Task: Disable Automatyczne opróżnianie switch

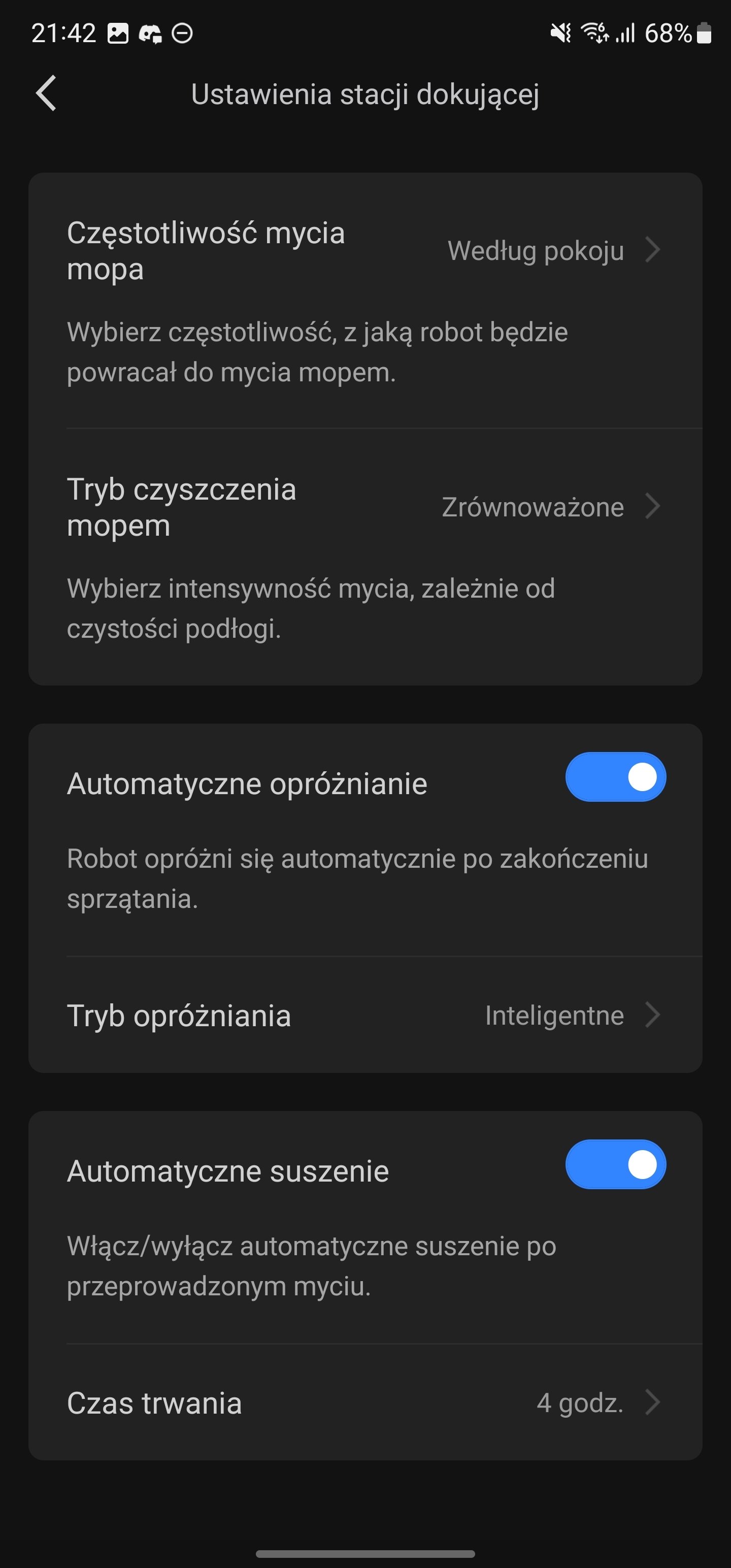Action: tap(615, 777)
